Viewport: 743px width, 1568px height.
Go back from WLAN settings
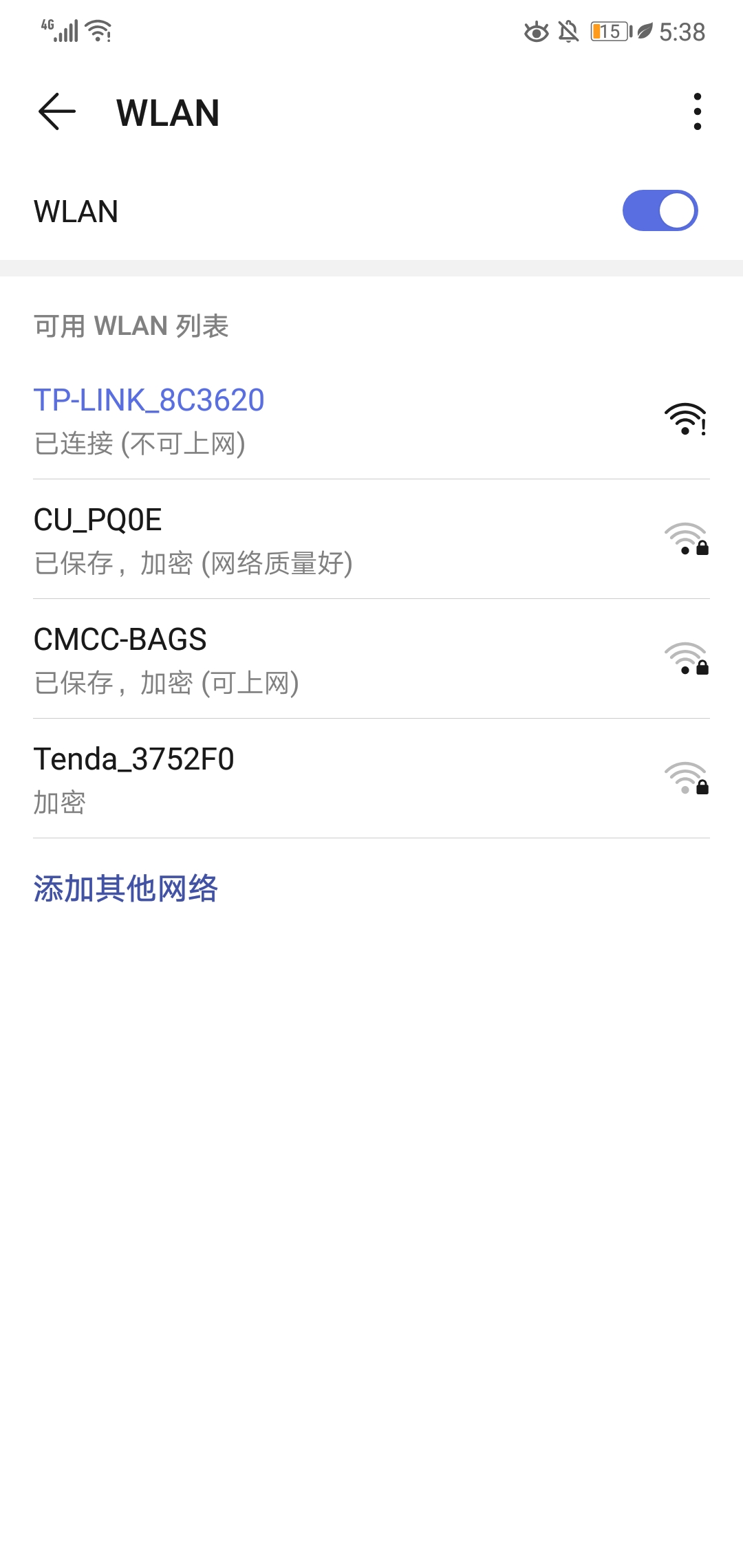(x=57, y=112)
